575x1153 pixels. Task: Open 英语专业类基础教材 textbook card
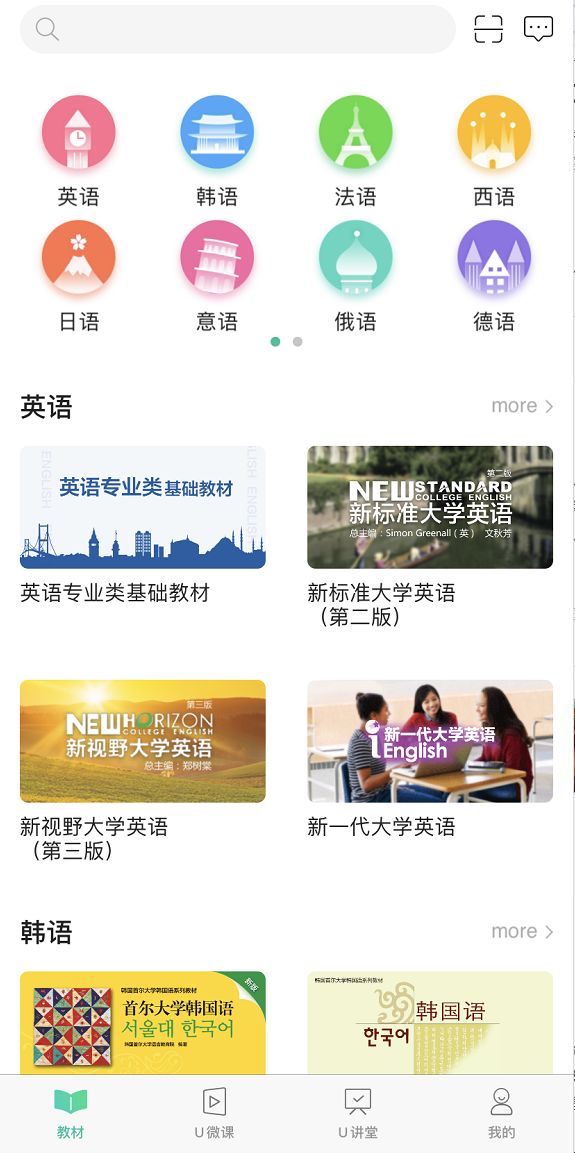(x=143, y=525)
